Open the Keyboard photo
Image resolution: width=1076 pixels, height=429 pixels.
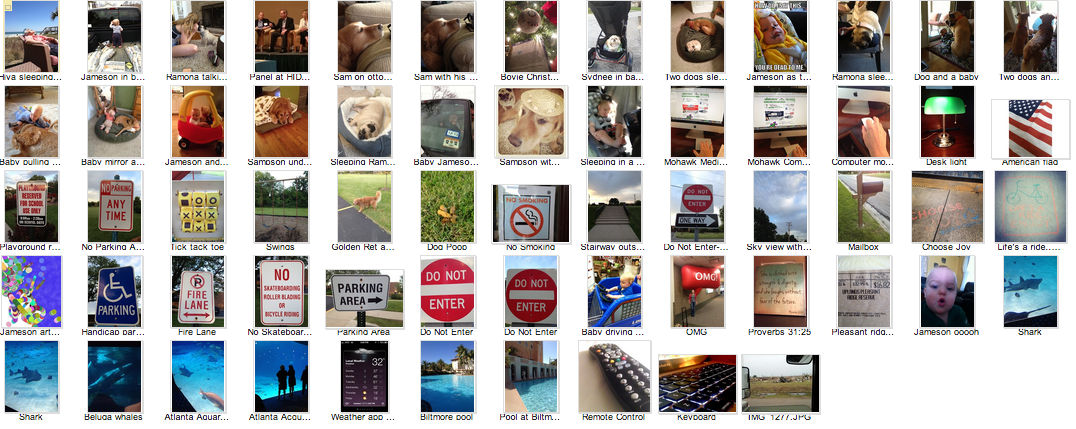click(x=697, y=381)
